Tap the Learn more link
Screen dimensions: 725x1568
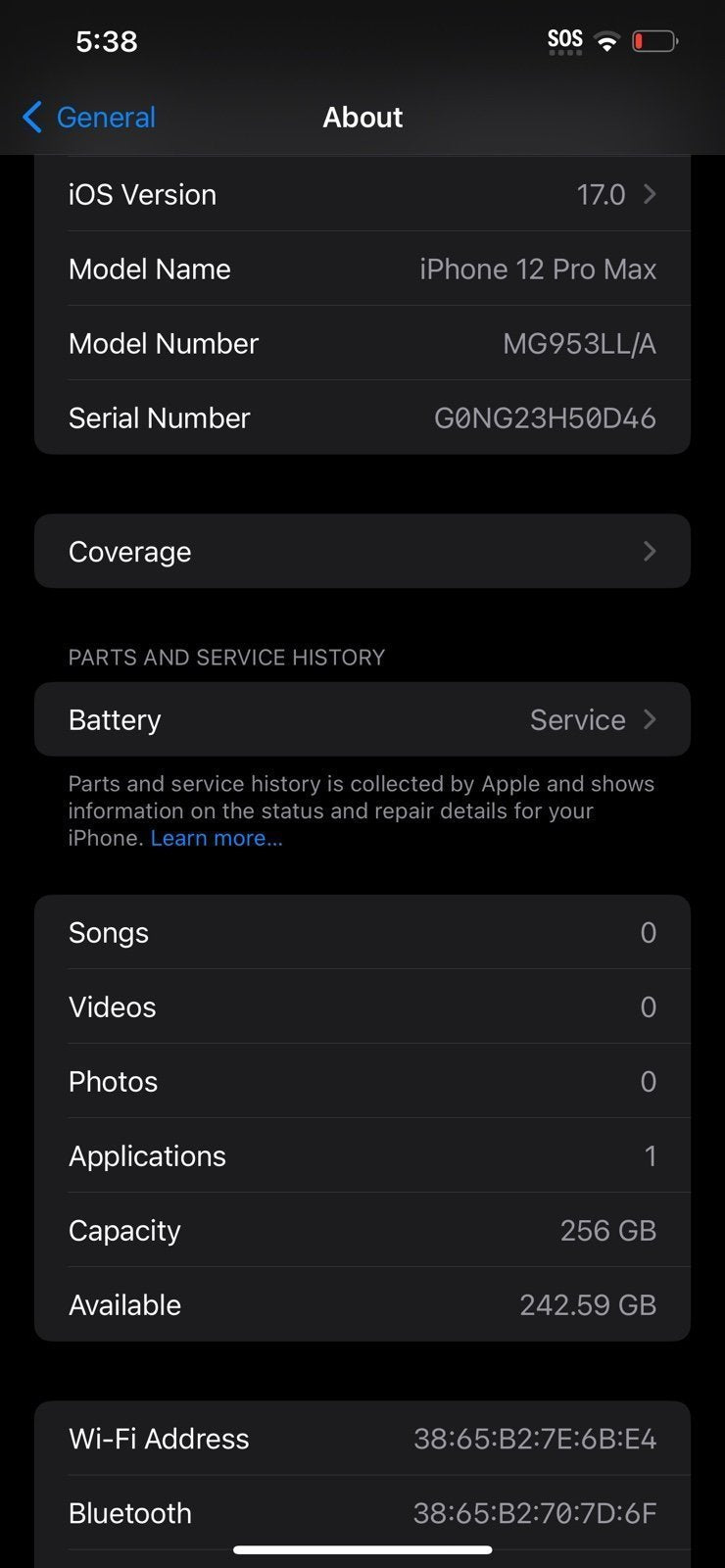[216, 839]
